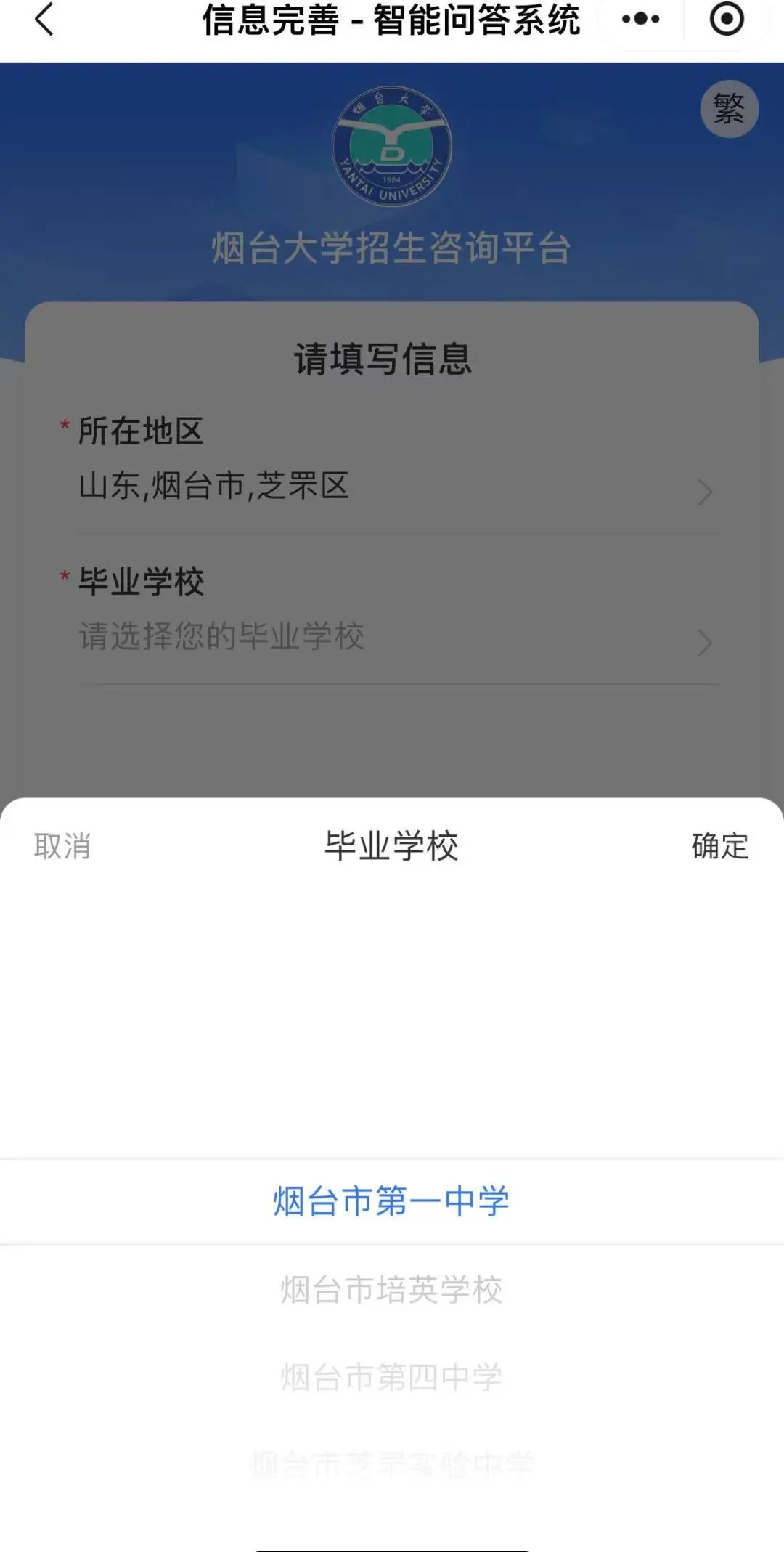Tap 取消 to cancel the picker
The height and width of the screenshot is (1552, 784).
[x=62, y=846]
